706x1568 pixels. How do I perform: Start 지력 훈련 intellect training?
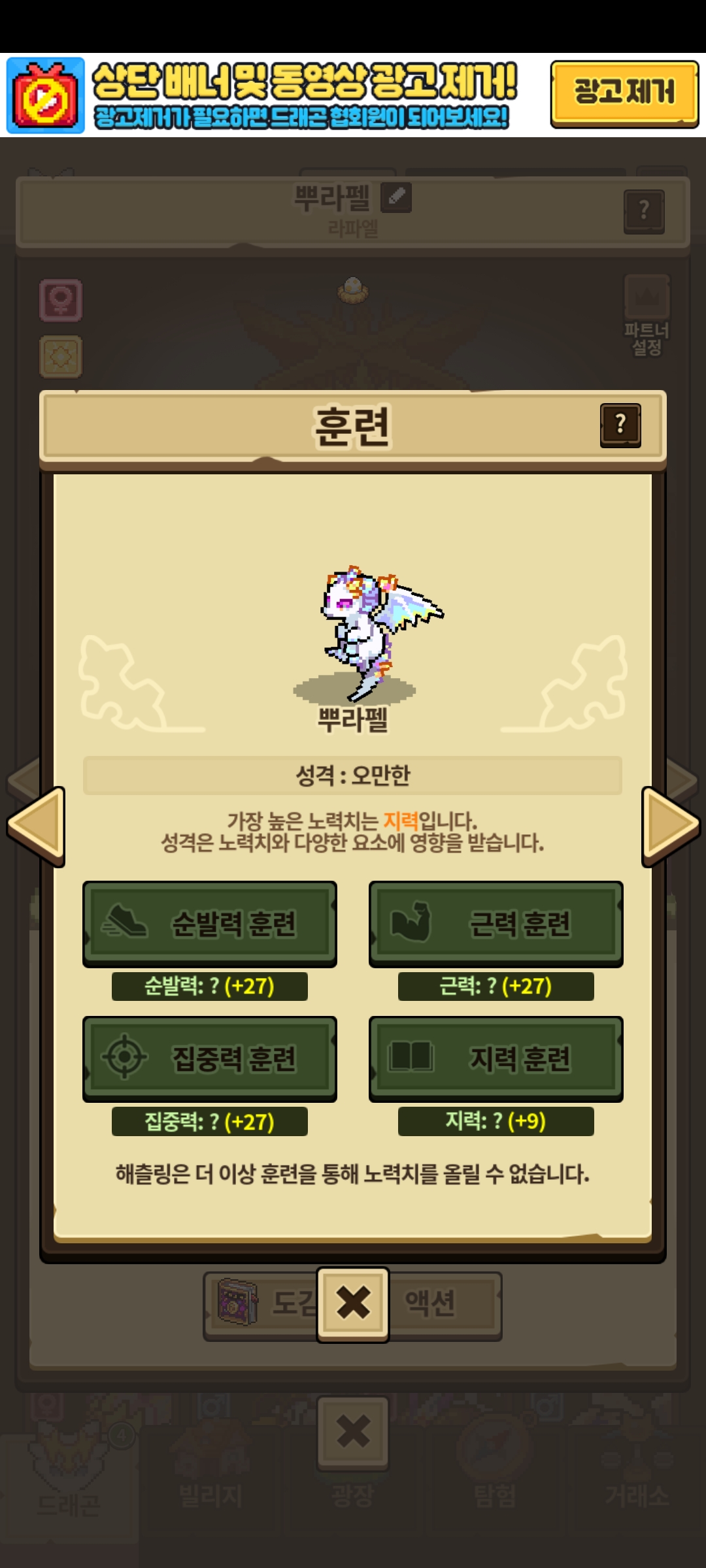[x=496, y=1058]
